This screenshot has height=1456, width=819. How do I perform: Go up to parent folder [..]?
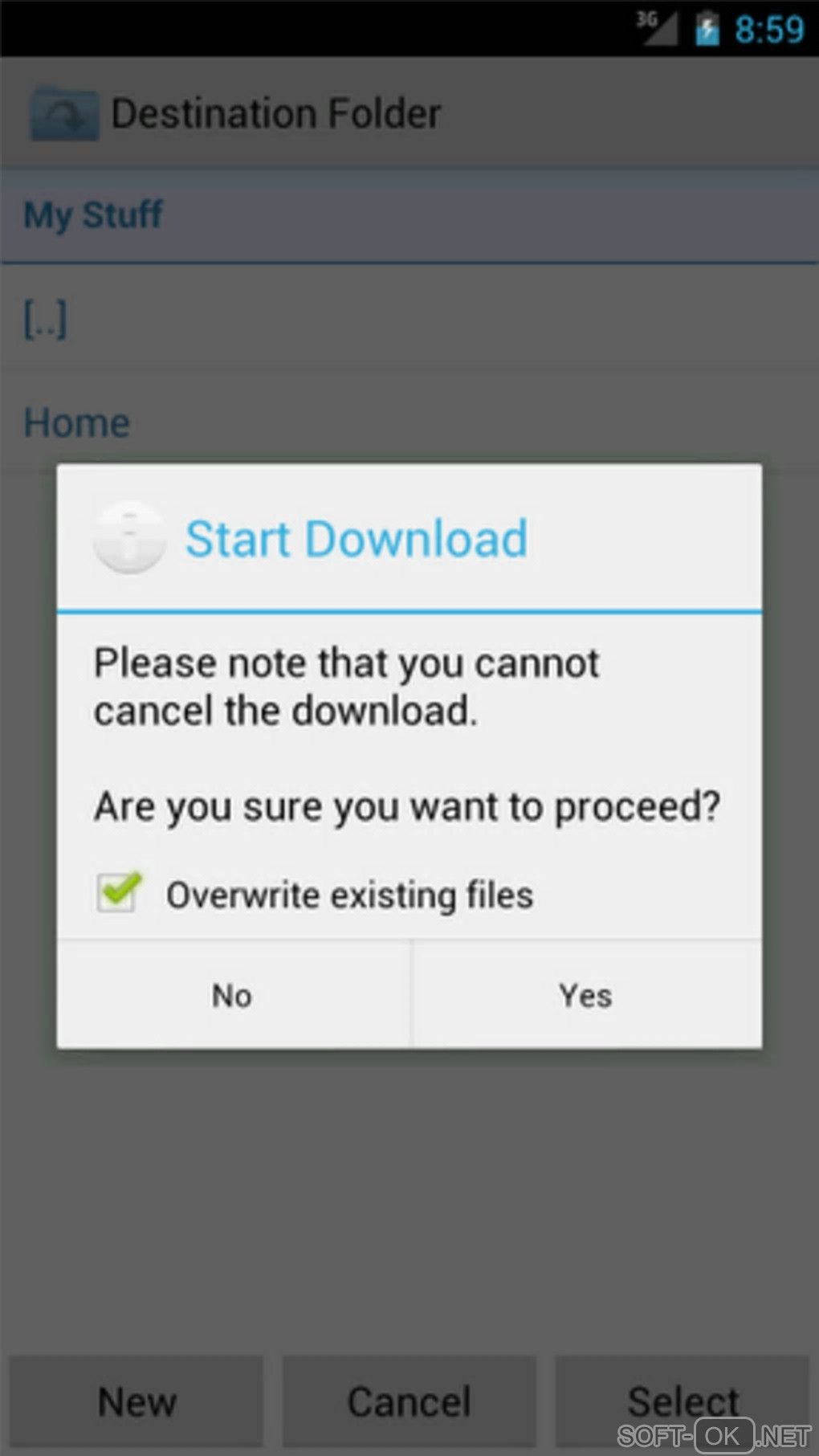[45, 319]
